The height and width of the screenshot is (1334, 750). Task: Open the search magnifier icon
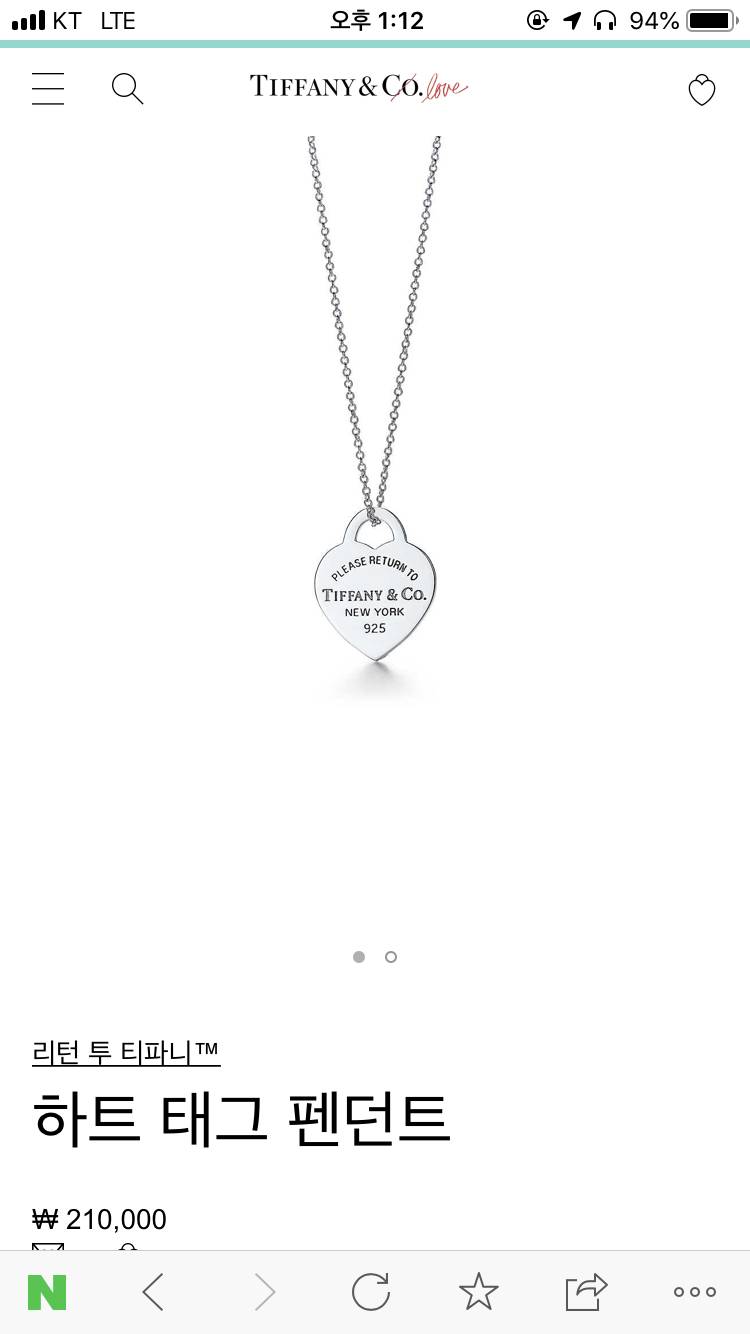127,89
